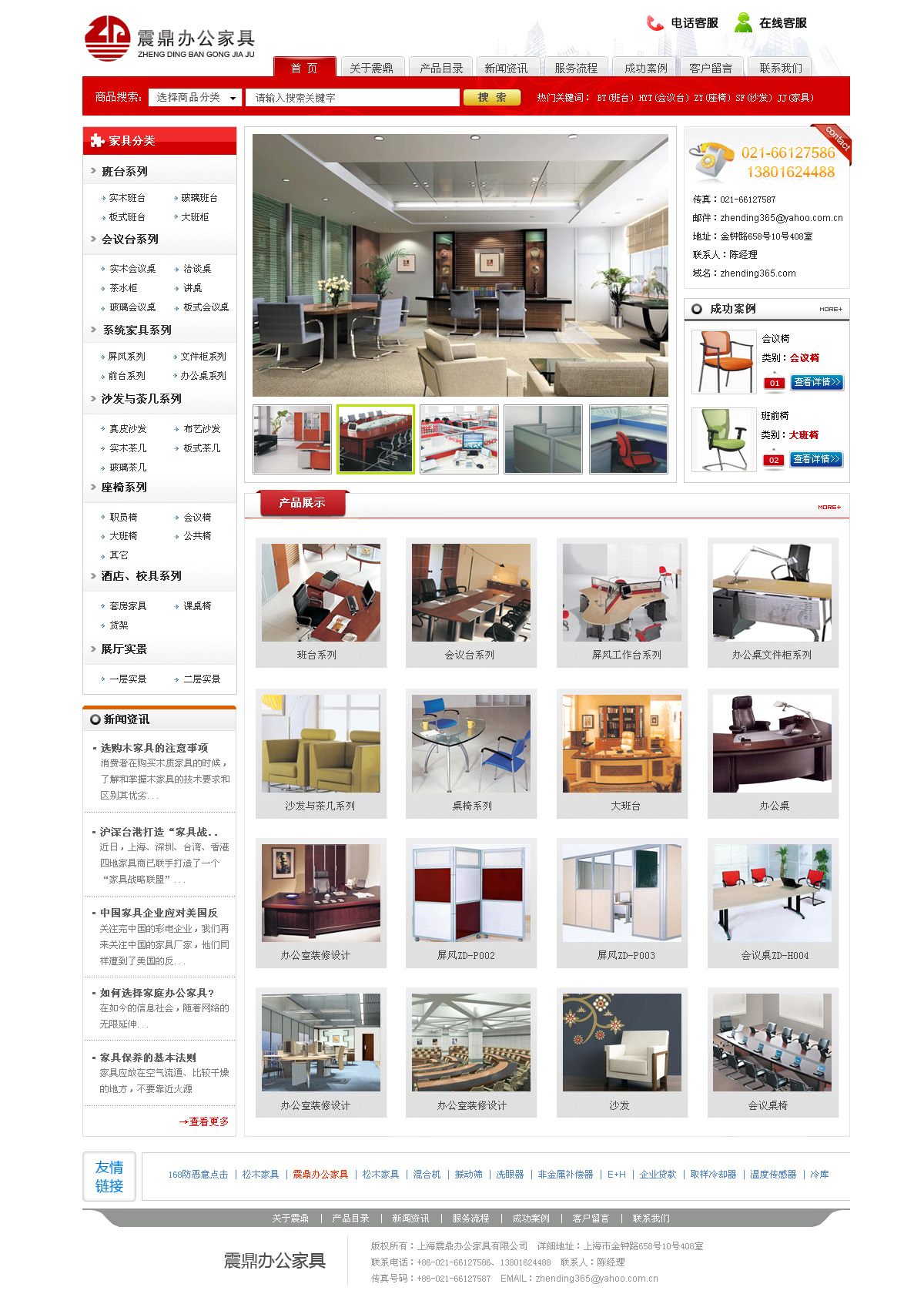Open 客户留言 in footer navigation
The width and height of the screenshot is (924, 1294).
click(x=591, y=1219)
